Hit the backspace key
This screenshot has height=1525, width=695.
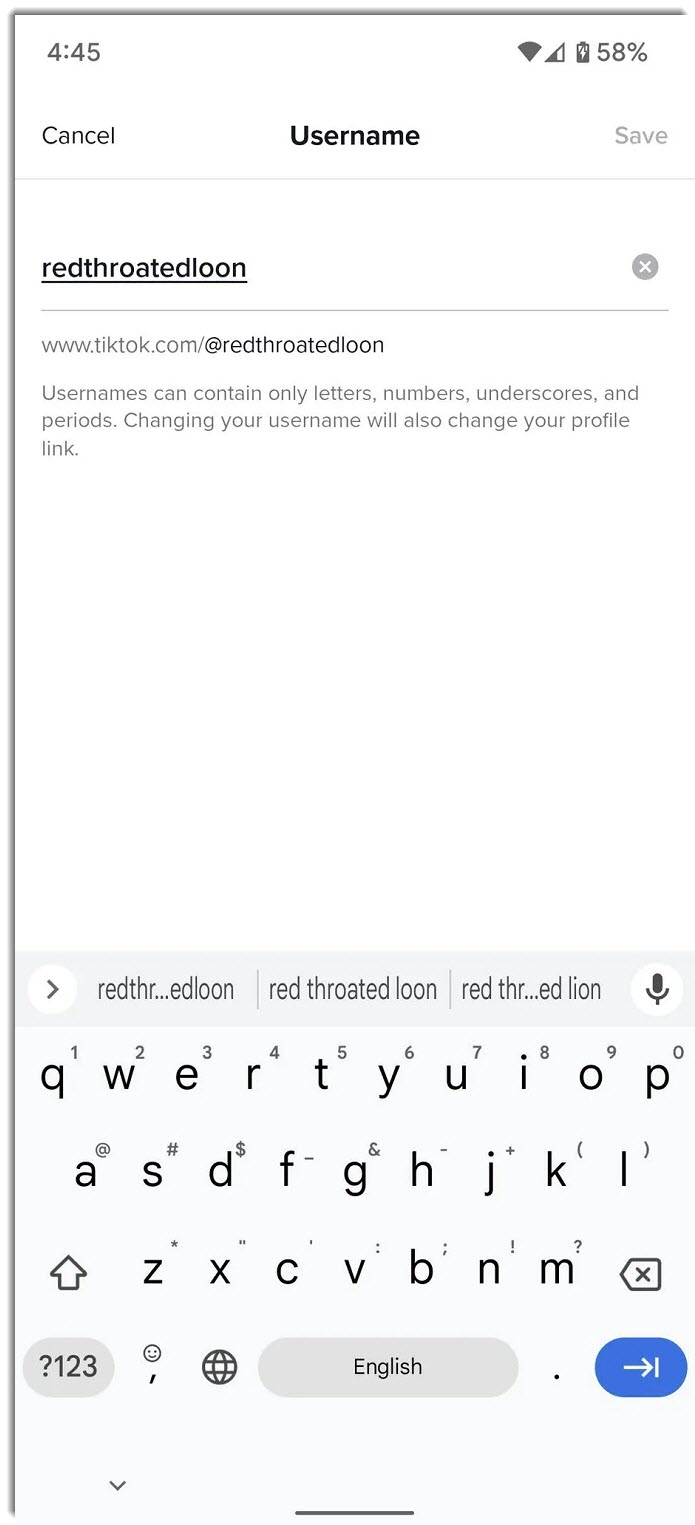point(640,1274)
